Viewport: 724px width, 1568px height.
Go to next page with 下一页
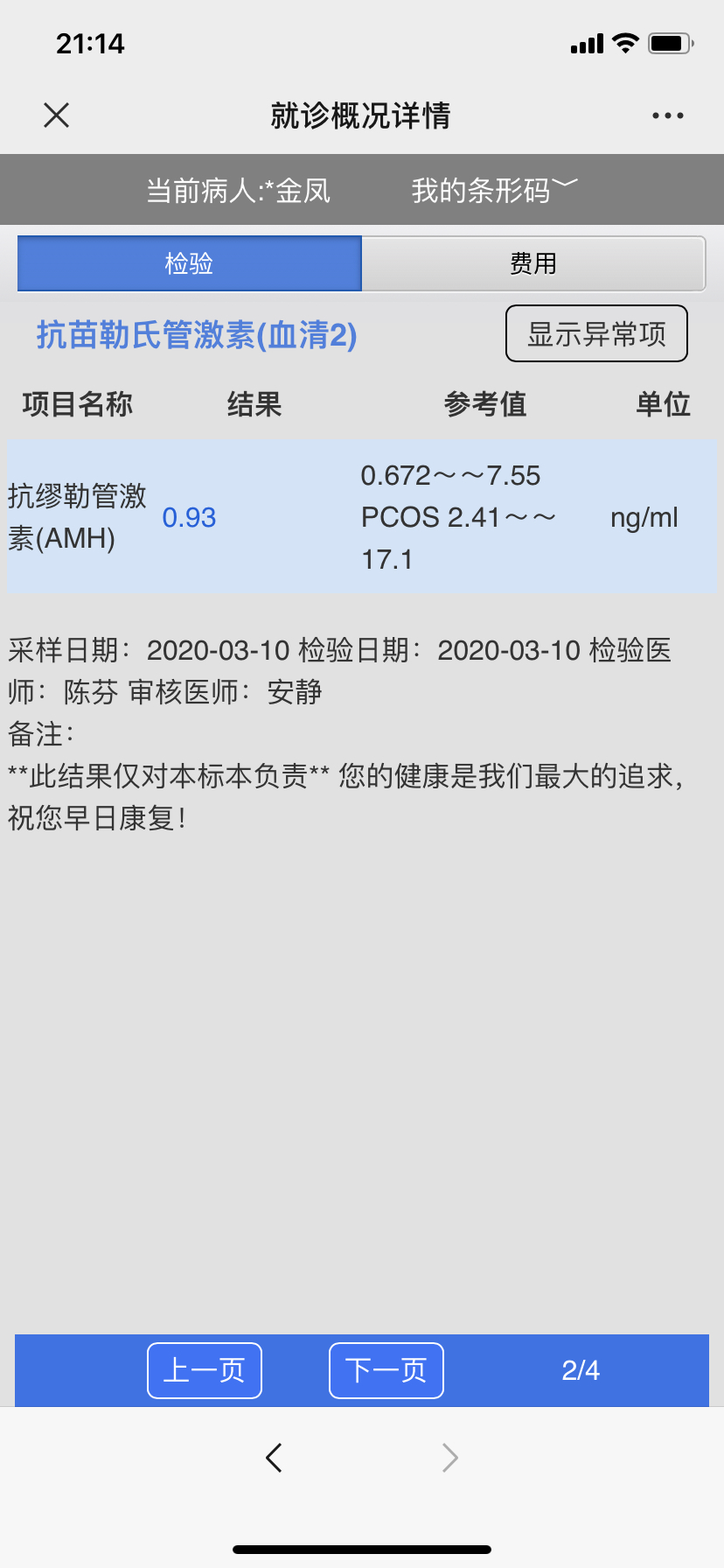pos(386,1370)
